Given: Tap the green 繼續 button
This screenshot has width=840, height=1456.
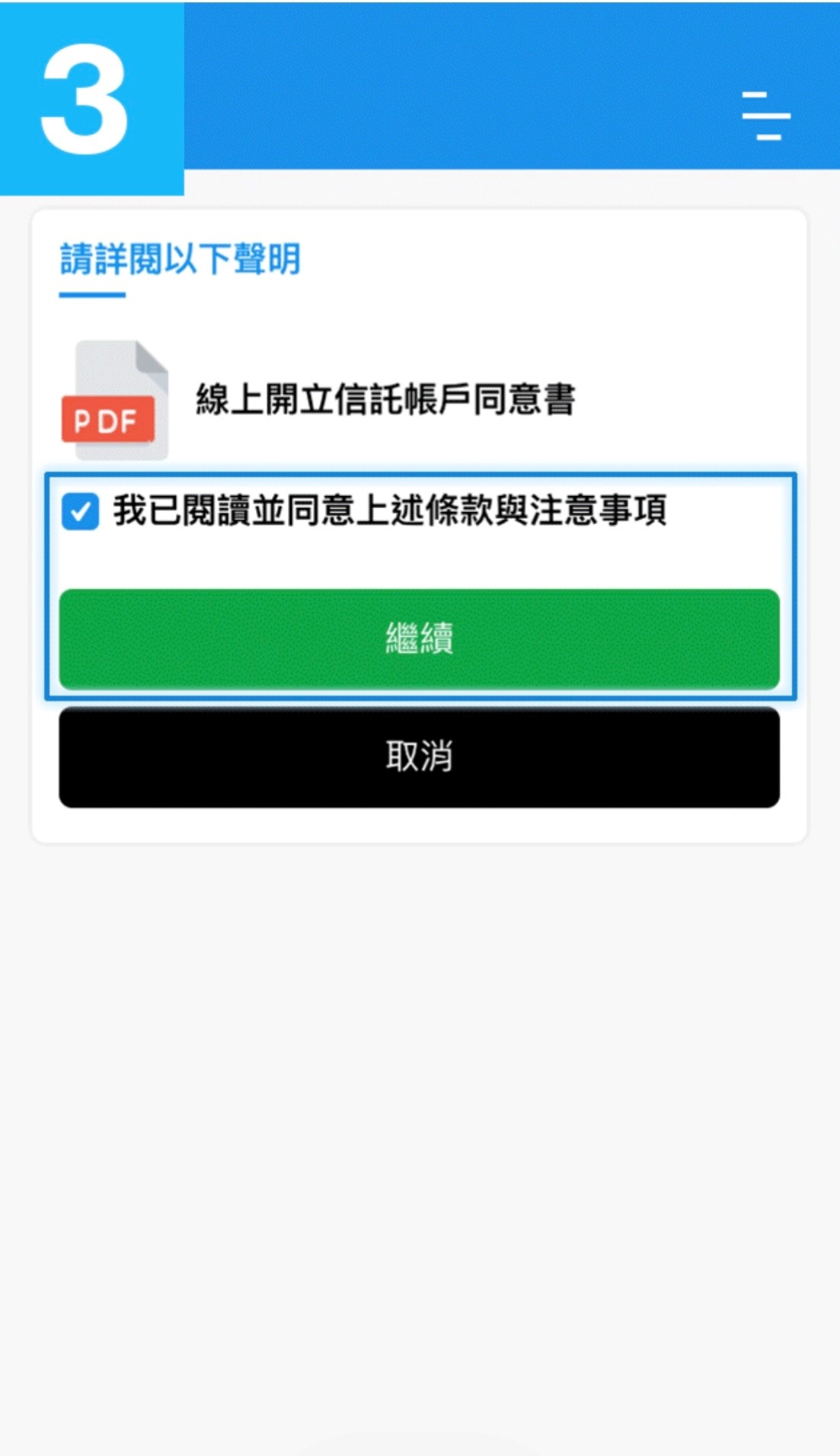Looking at the screenshot, I should pos(419,638).
